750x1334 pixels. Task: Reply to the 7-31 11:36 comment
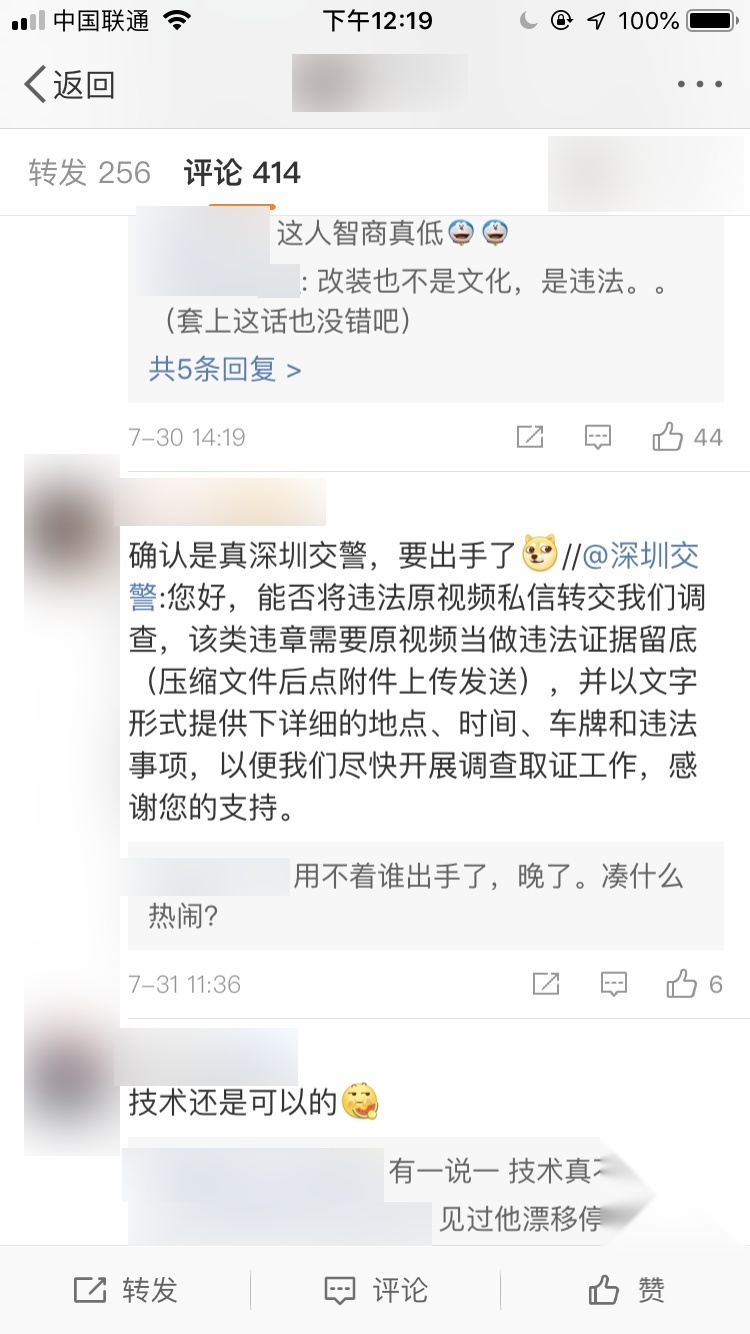coord(613,984)
